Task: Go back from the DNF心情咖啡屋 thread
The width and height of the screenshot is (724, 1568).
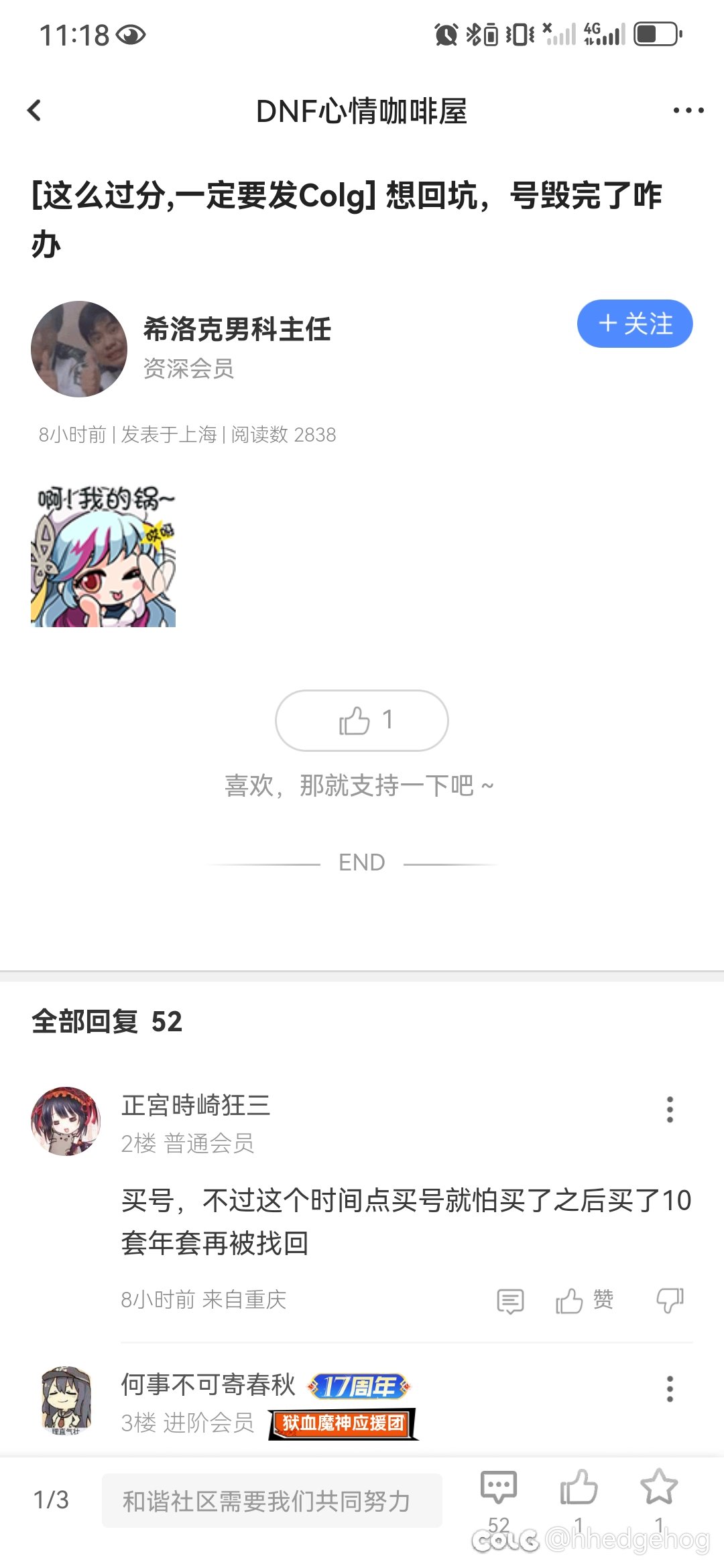Action: (x=35, y=111)
